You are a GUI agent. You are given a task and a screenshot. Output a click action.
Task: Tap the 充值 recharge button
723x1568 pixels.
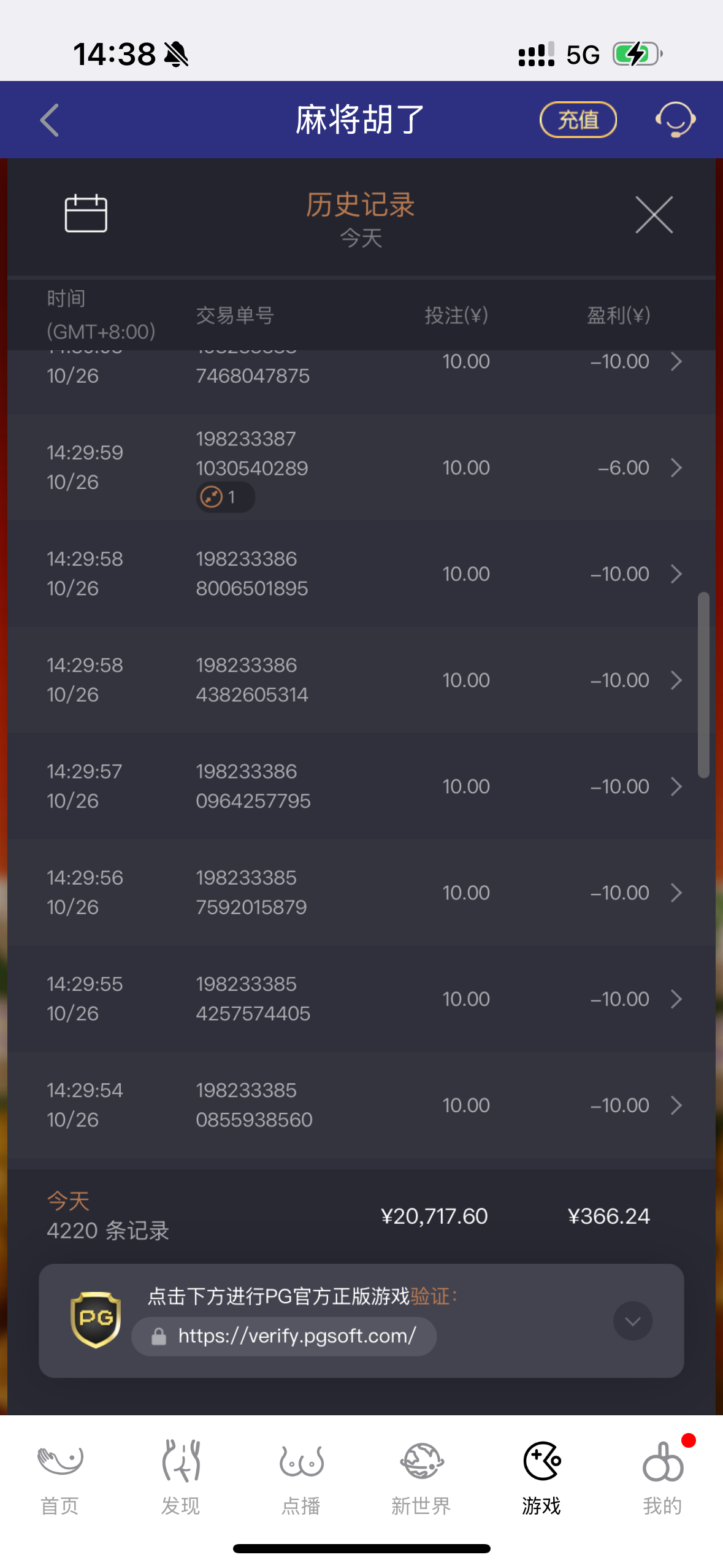(x=578, y=120)
